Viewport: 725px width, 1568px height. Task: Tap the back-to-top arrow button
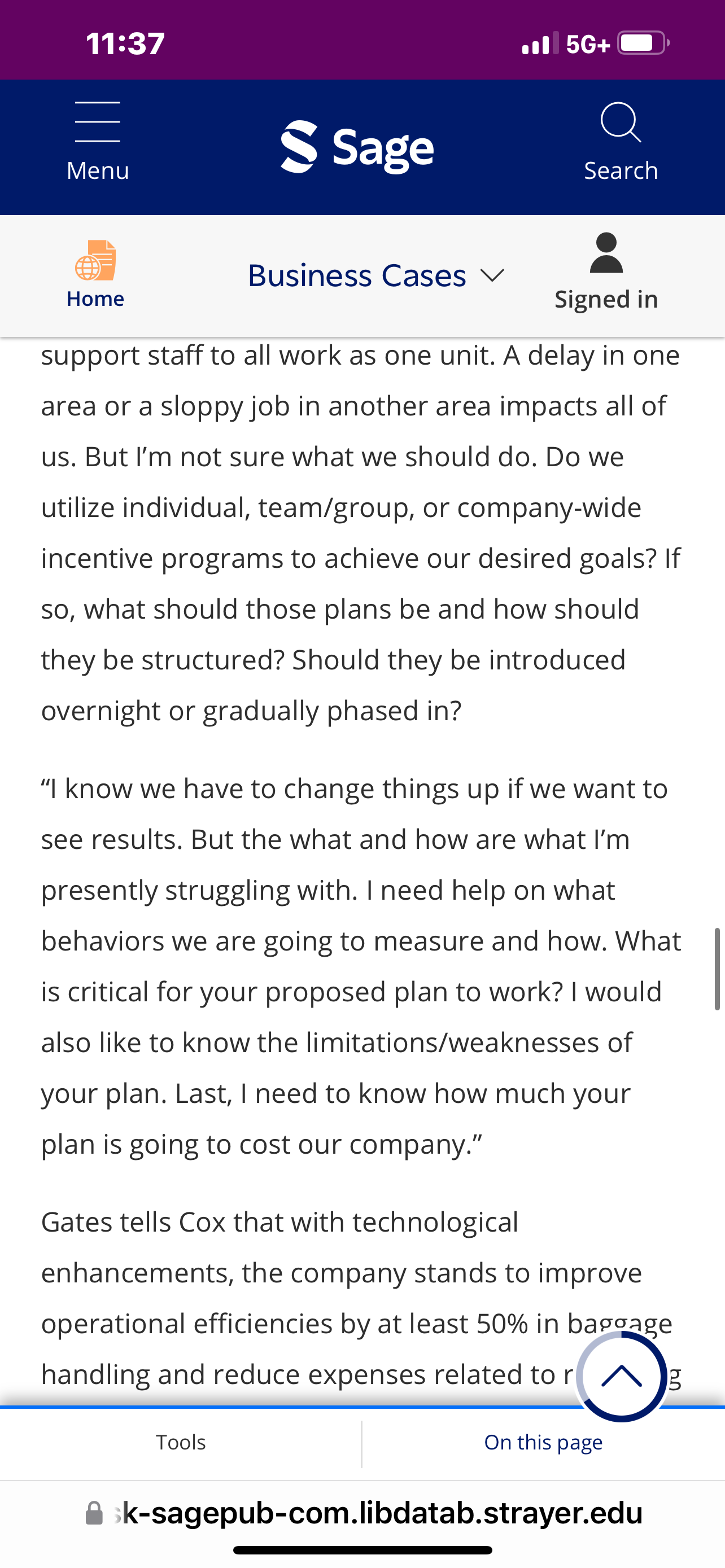pos(621,1376)
